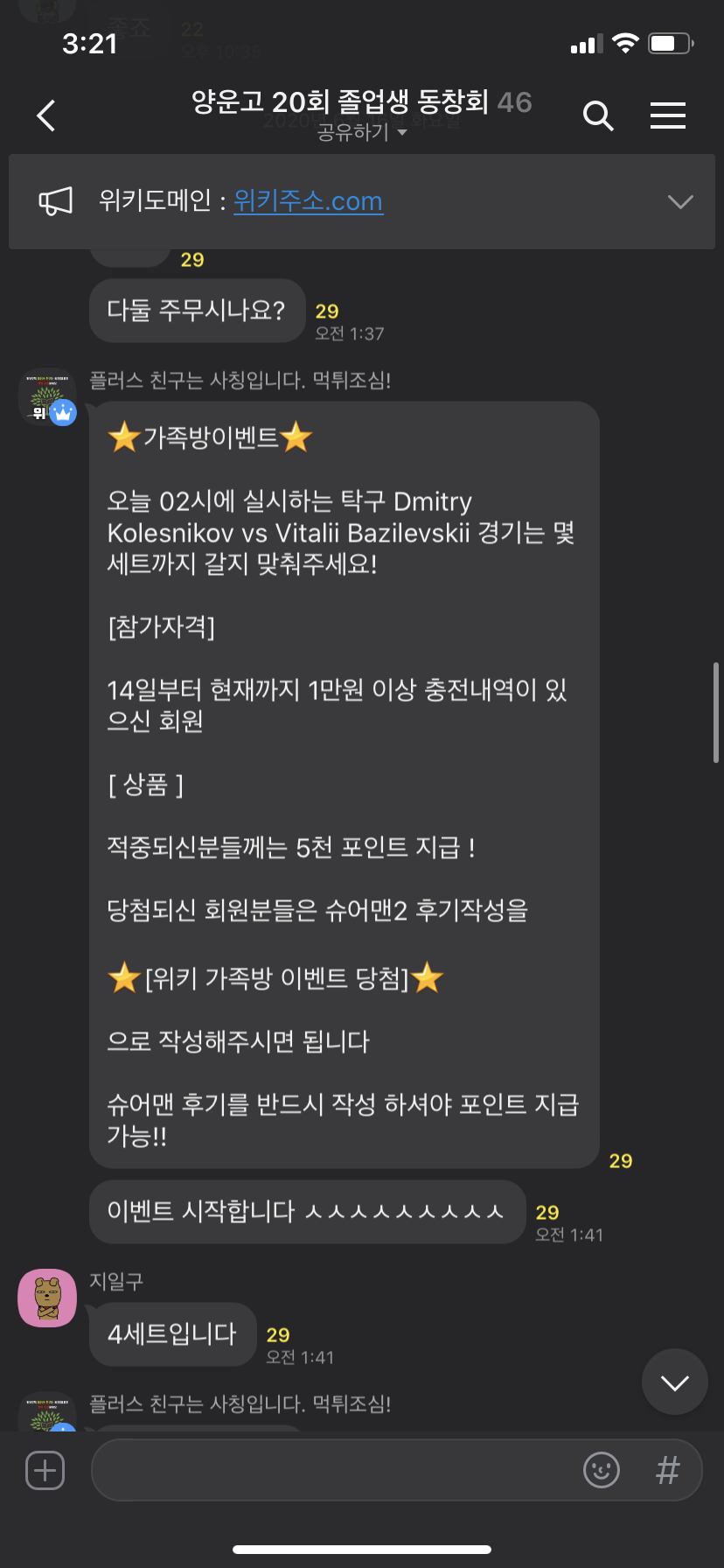View 지일구's profile picture
Viewport: 724px width, 1568px height.
47,1298
